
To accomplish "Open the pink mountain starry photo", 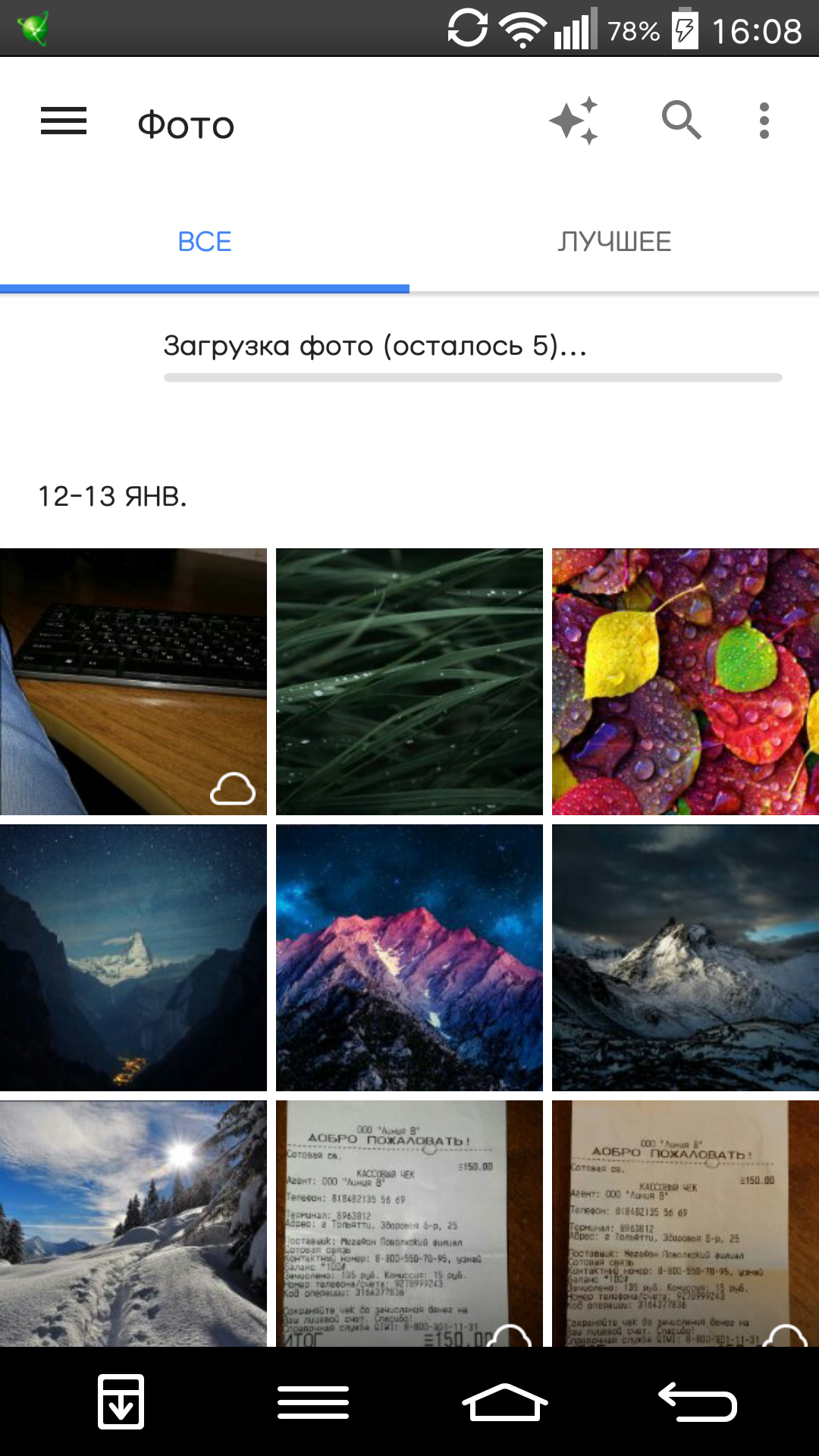I will click(x=409, y=958).
